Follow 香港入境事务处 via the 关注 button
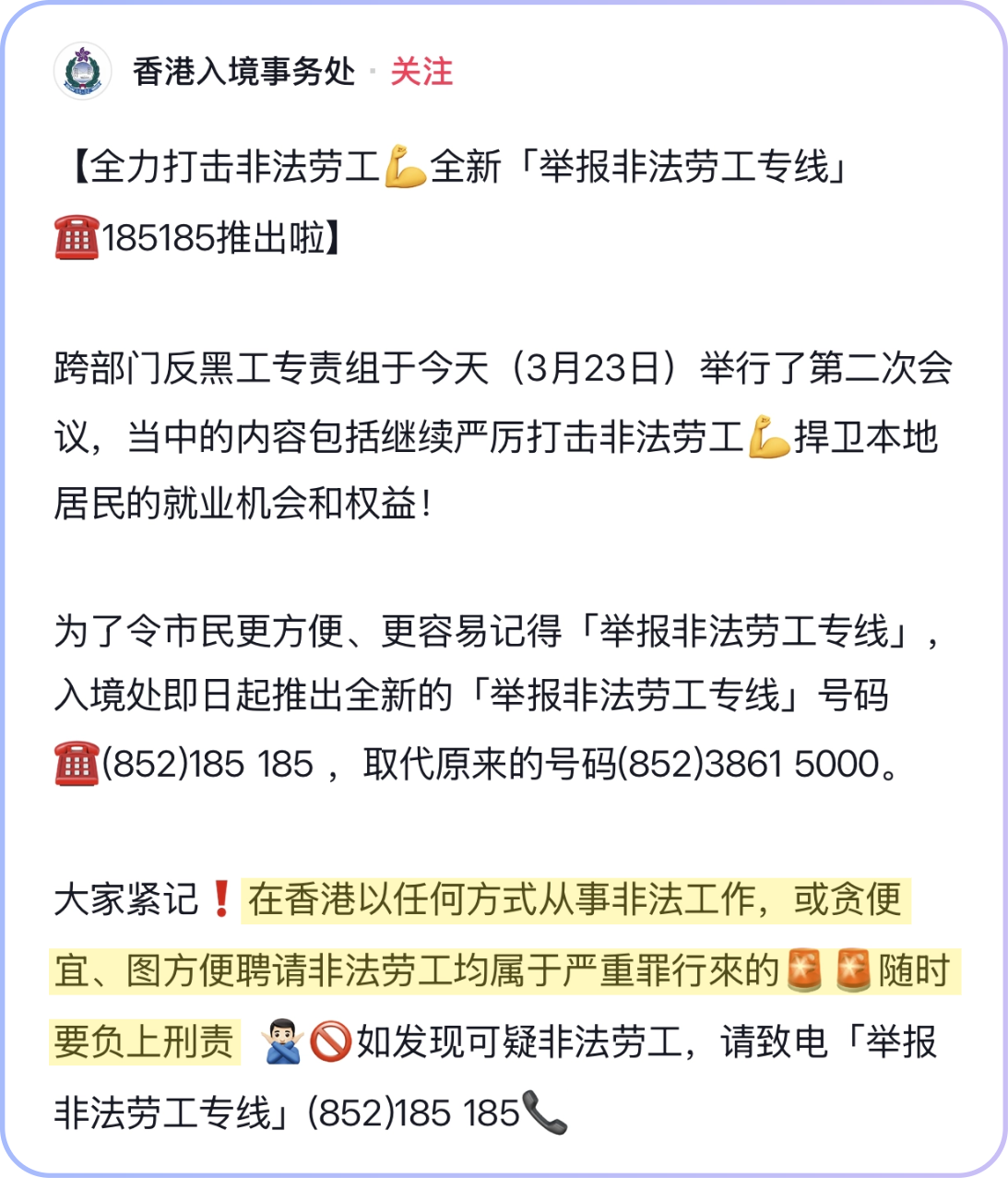This screenshot has width=1008, height=1178. 421,71
